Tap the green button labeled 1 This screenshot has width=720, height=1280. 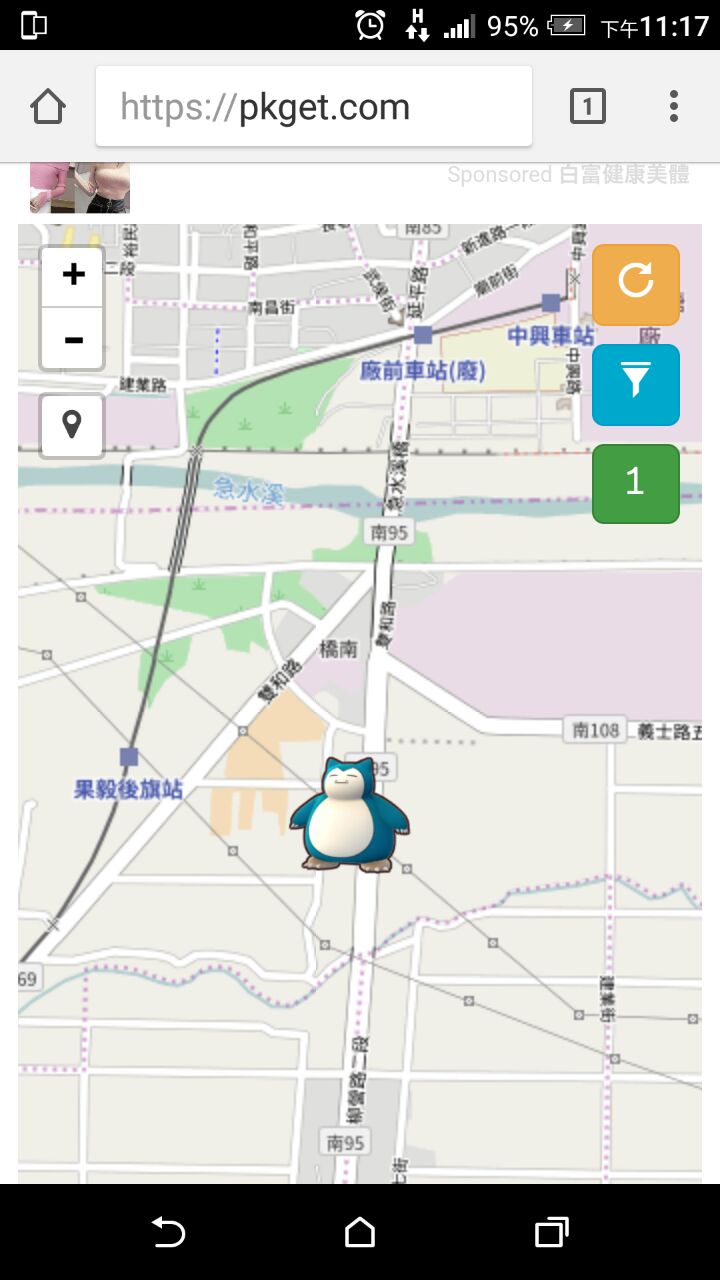(636, 483)
